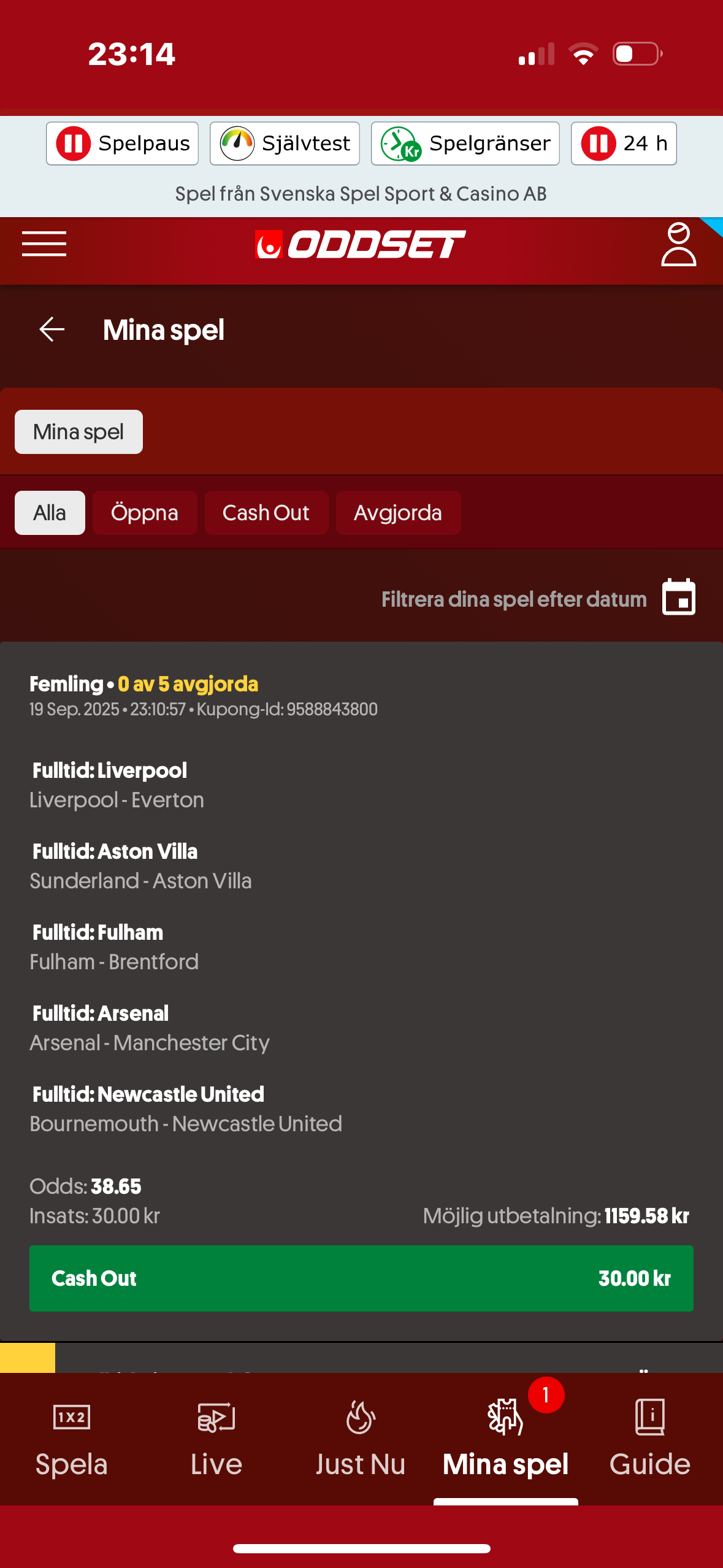The image size is (723, 1568).
Task: Filter by Cash Out bets
Action: (x=266, y=513)
